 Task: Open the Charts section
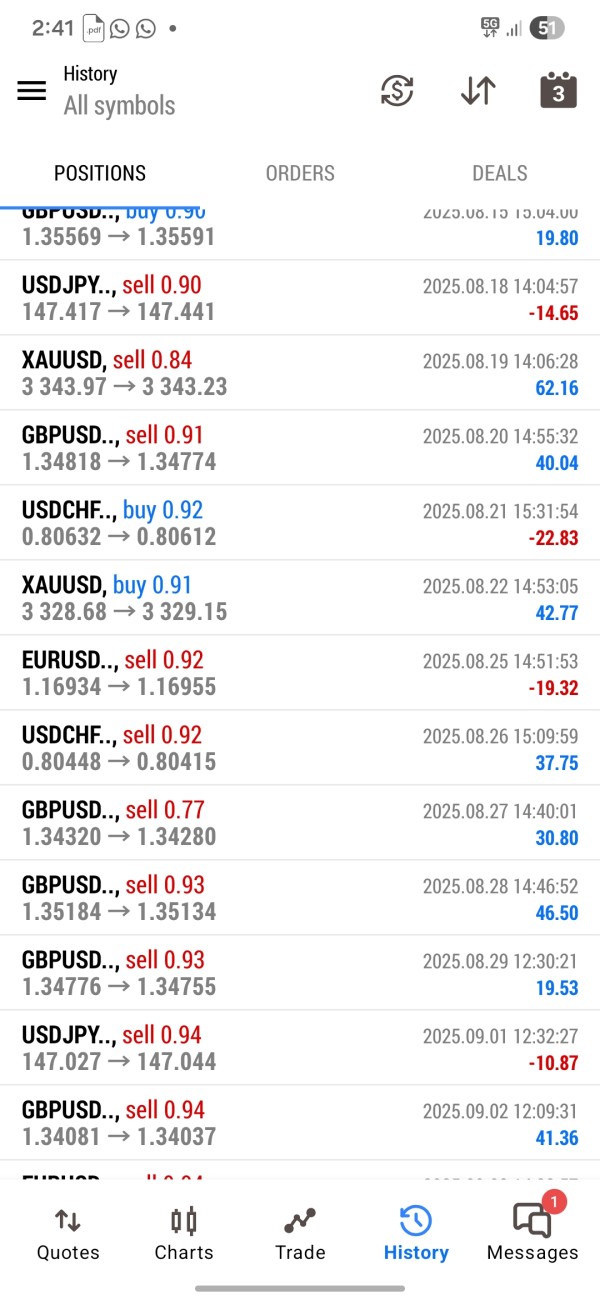(184, 1234)
